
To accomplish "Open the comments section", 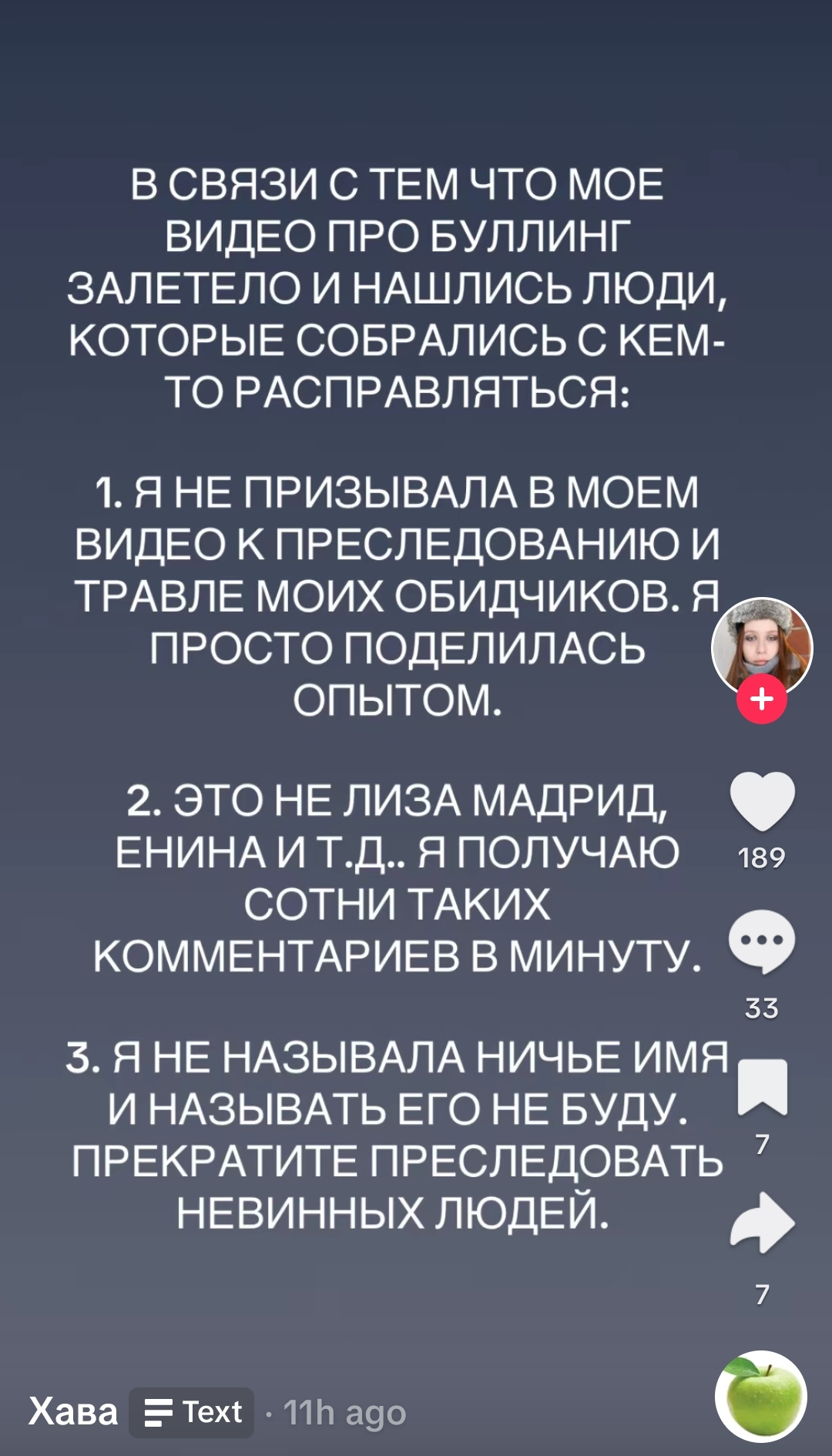I will (x=761, y=942).
